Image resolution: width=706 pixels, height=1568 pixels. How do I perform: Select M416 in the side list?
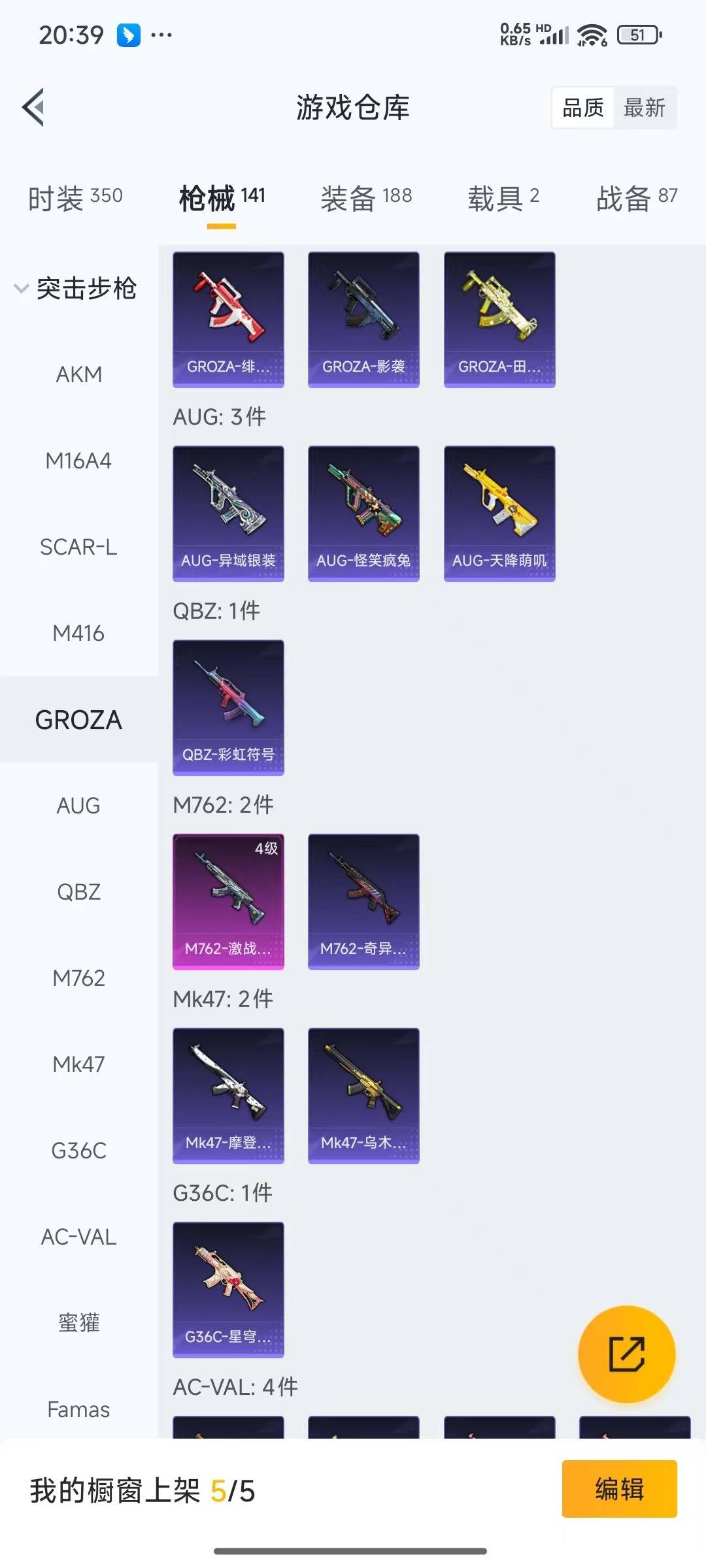[x=78, y=633]
